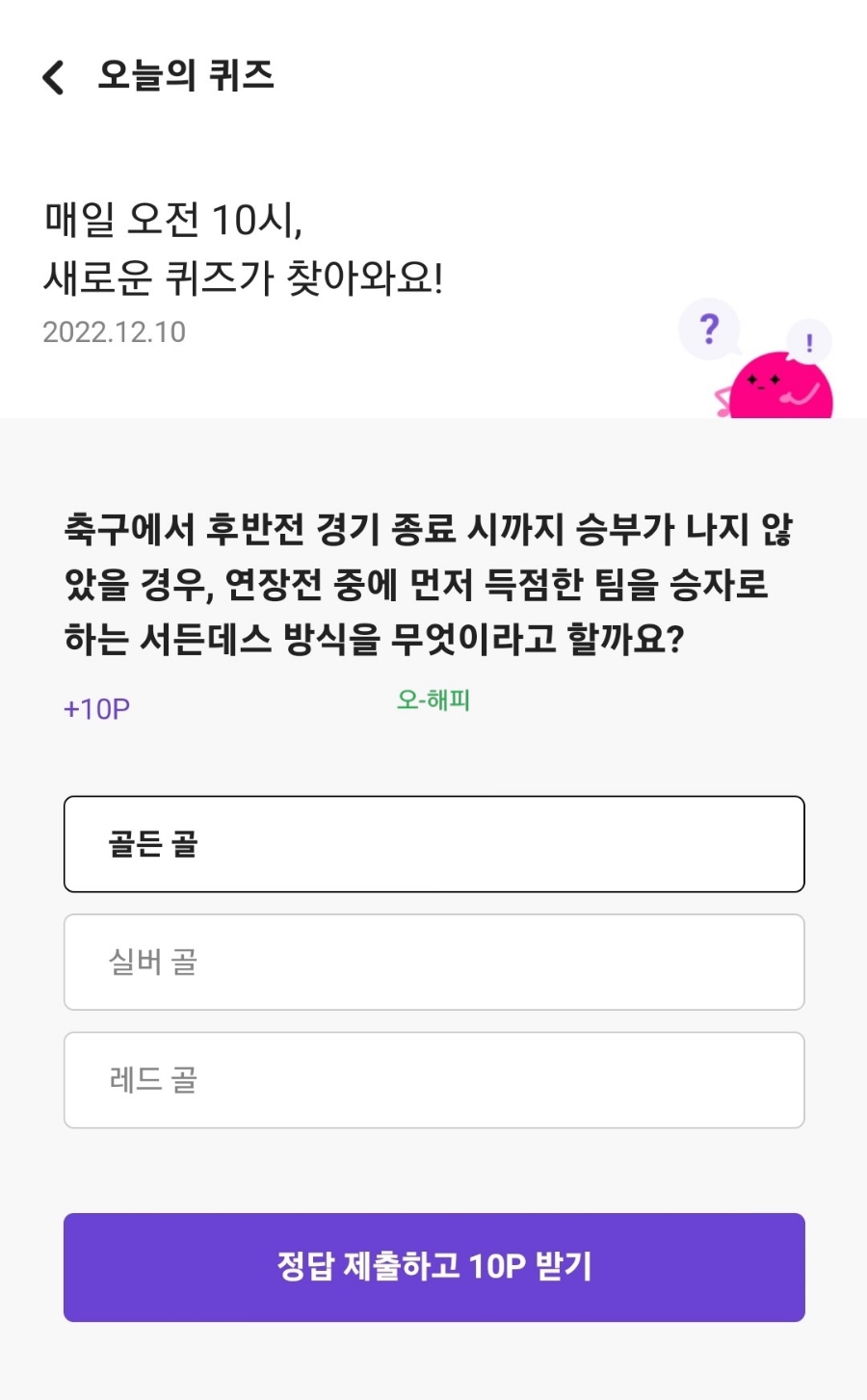Viewport: 867px width, 1400px height.
Task: Select the 골든 골 answer
Action: click(x=433, y=844)
